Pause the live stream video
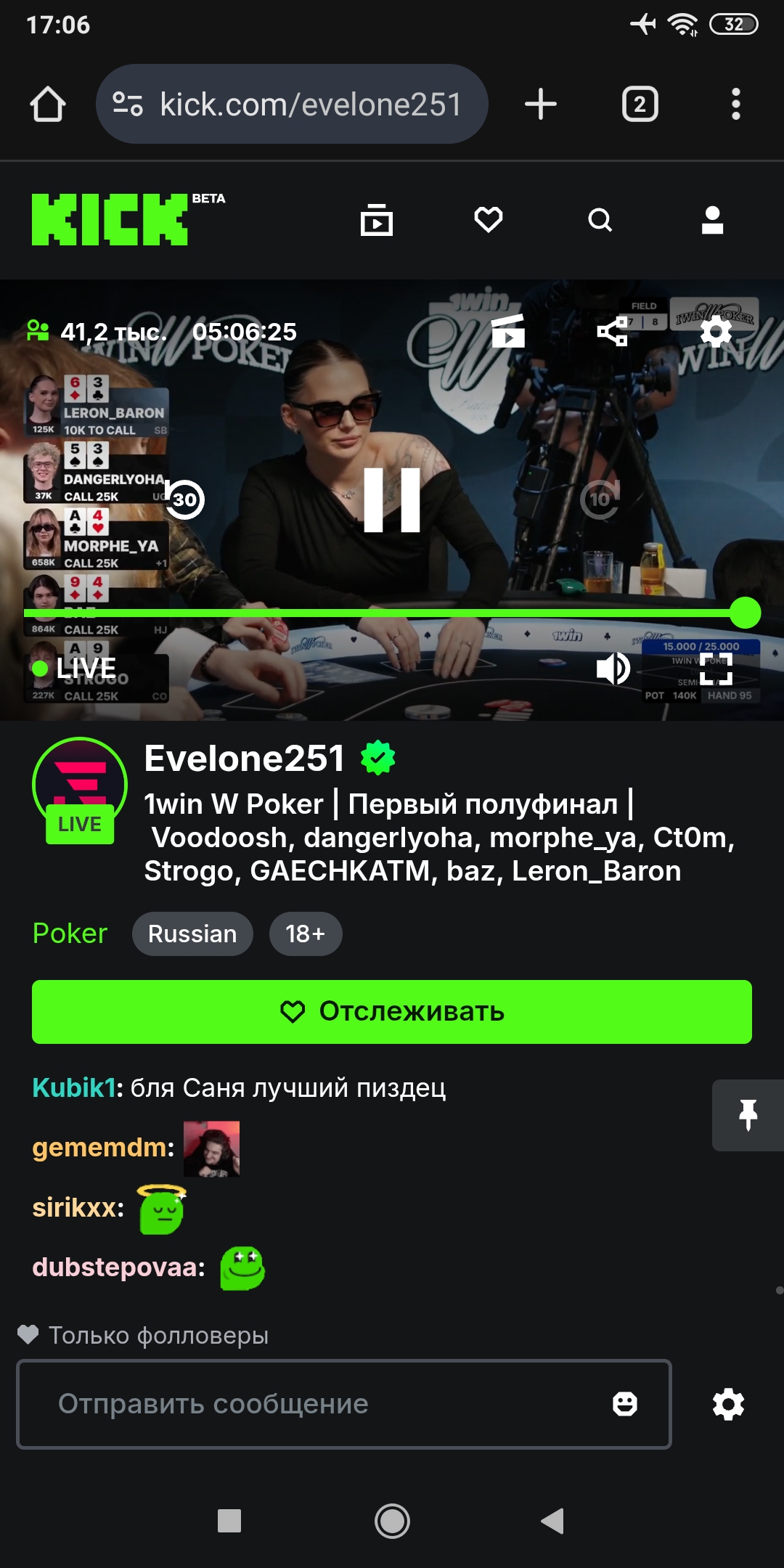The image size is (784, 1568). point(392,499)
